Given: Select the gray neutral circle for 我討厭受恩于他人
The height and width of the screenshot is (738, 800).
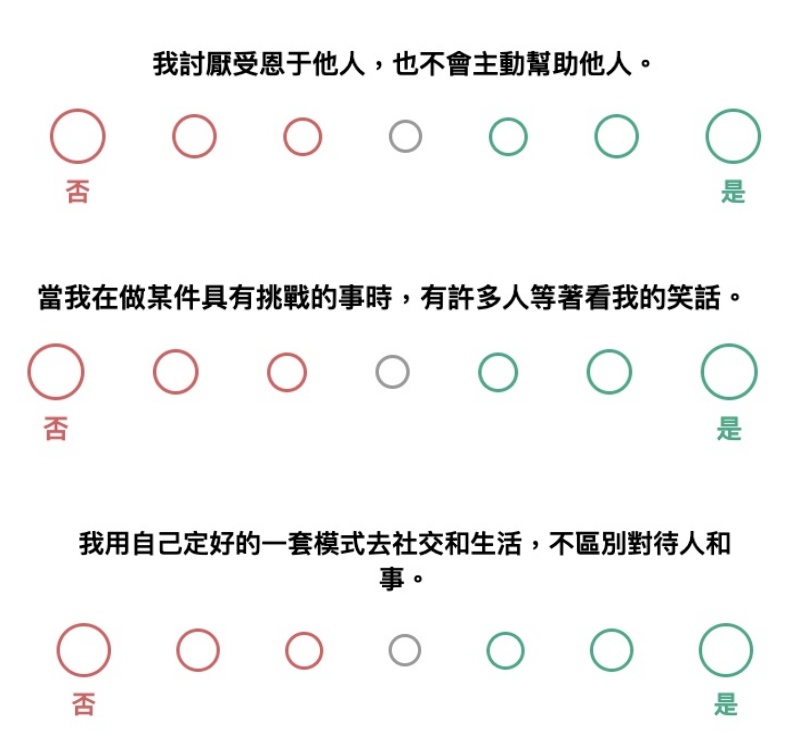Looking at the screenshot, I should (406, 136).
